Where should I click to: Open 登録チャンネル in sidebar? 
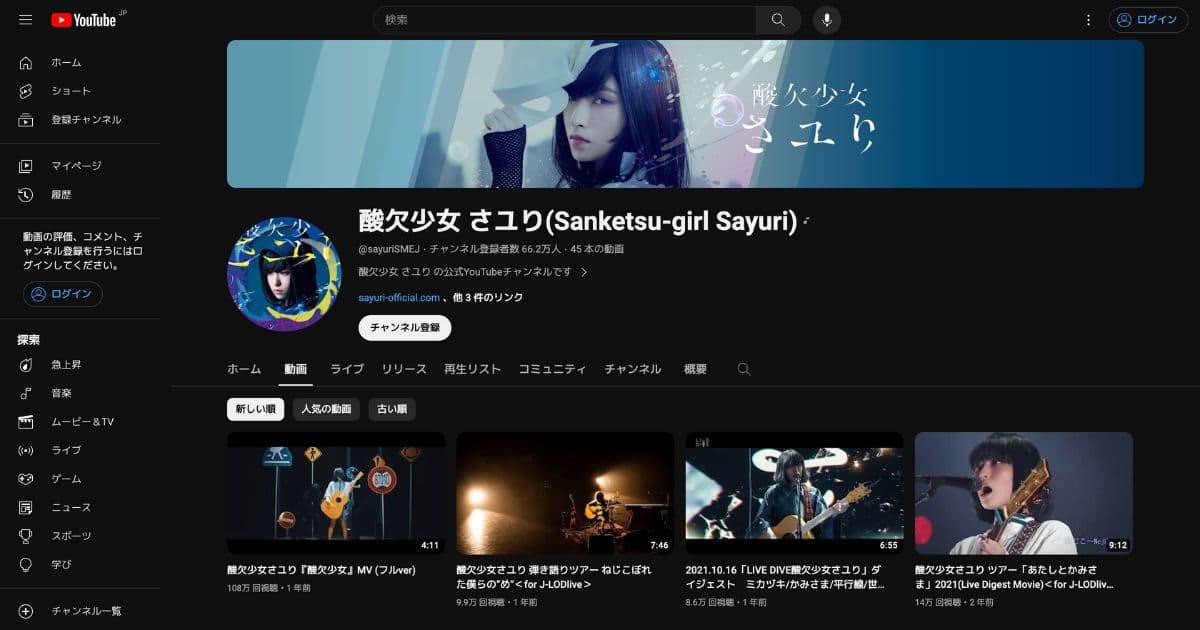pos(86,120)
